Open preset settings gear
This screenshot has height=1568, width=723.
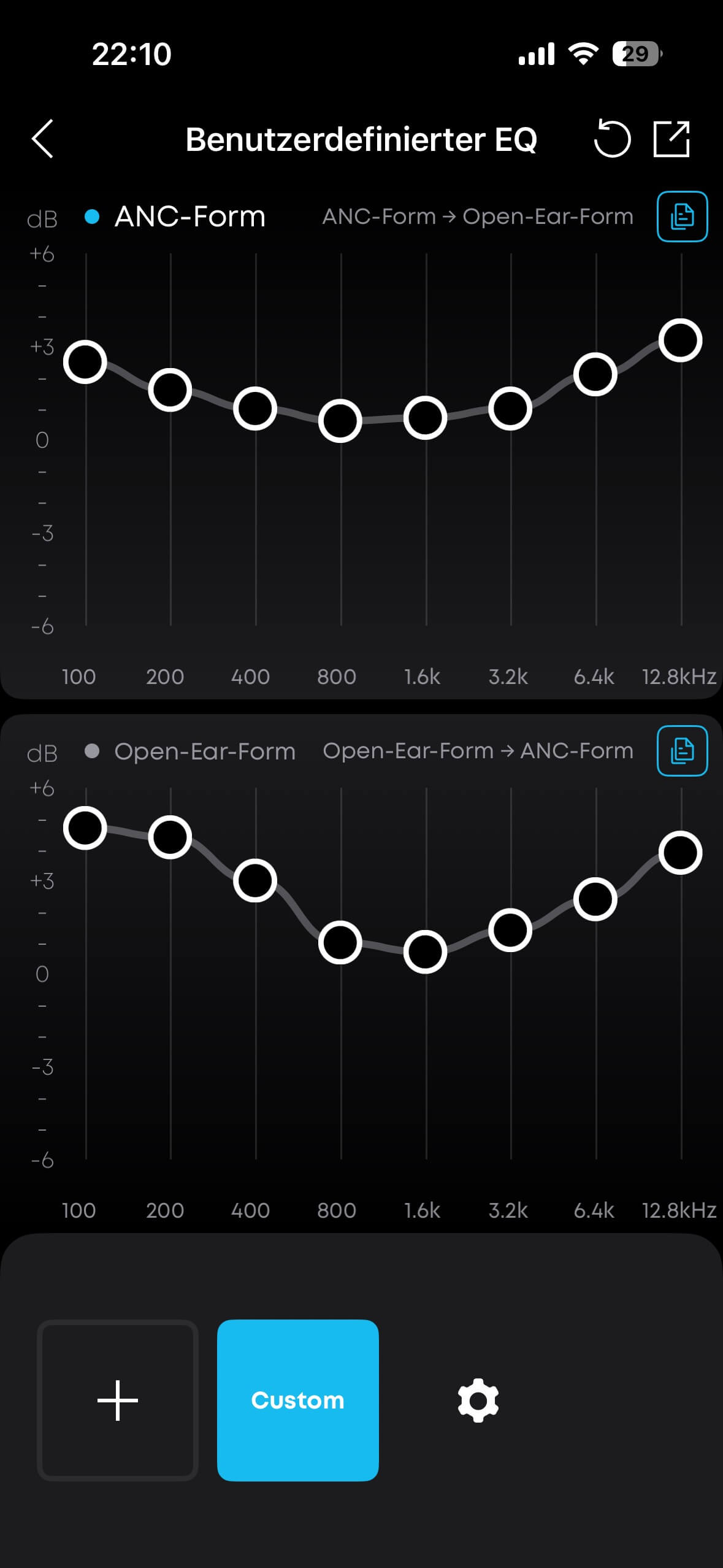click(478, 1401)
